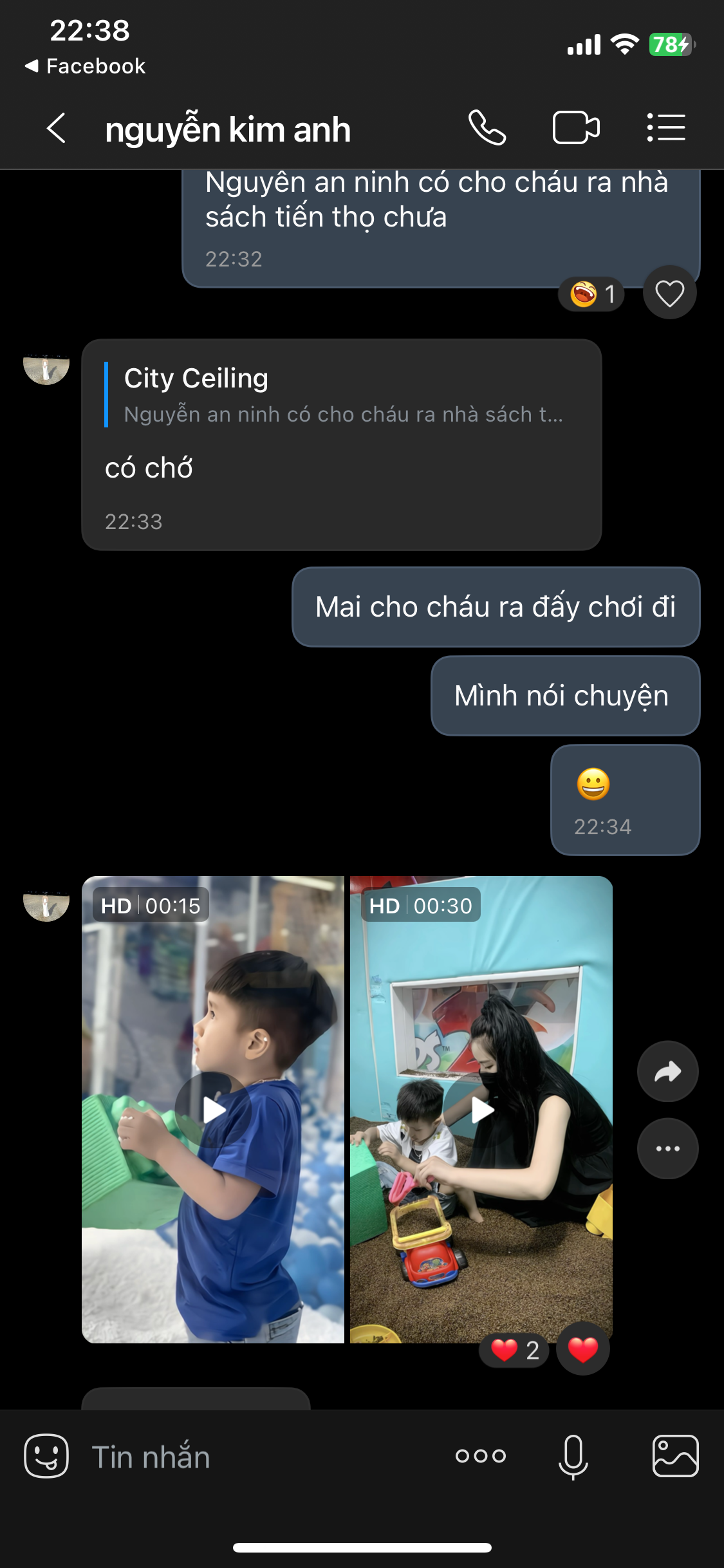The width and height of the screenshot is (724, 1568).
Task: Open the photo gallery picker
Action: 675,1456
